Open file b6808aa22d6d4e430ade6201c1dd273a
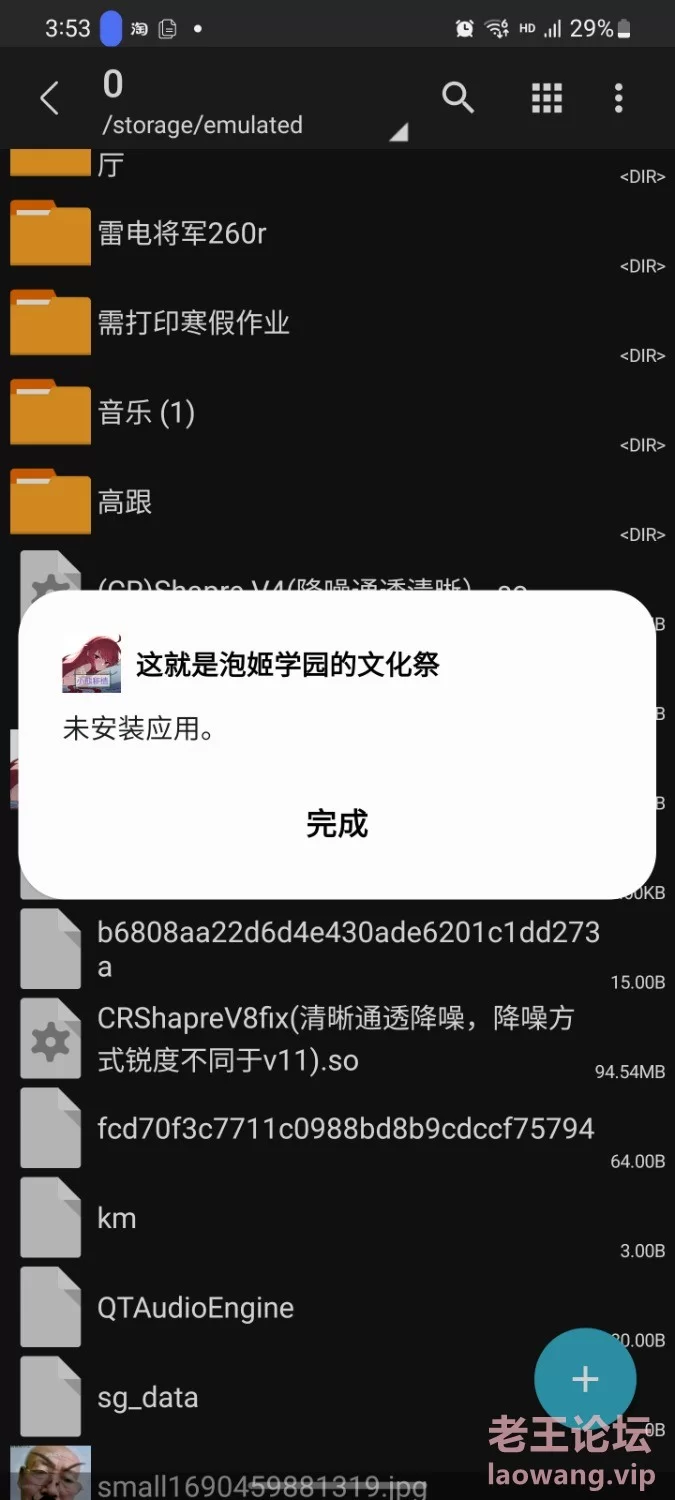 [337, 950]
